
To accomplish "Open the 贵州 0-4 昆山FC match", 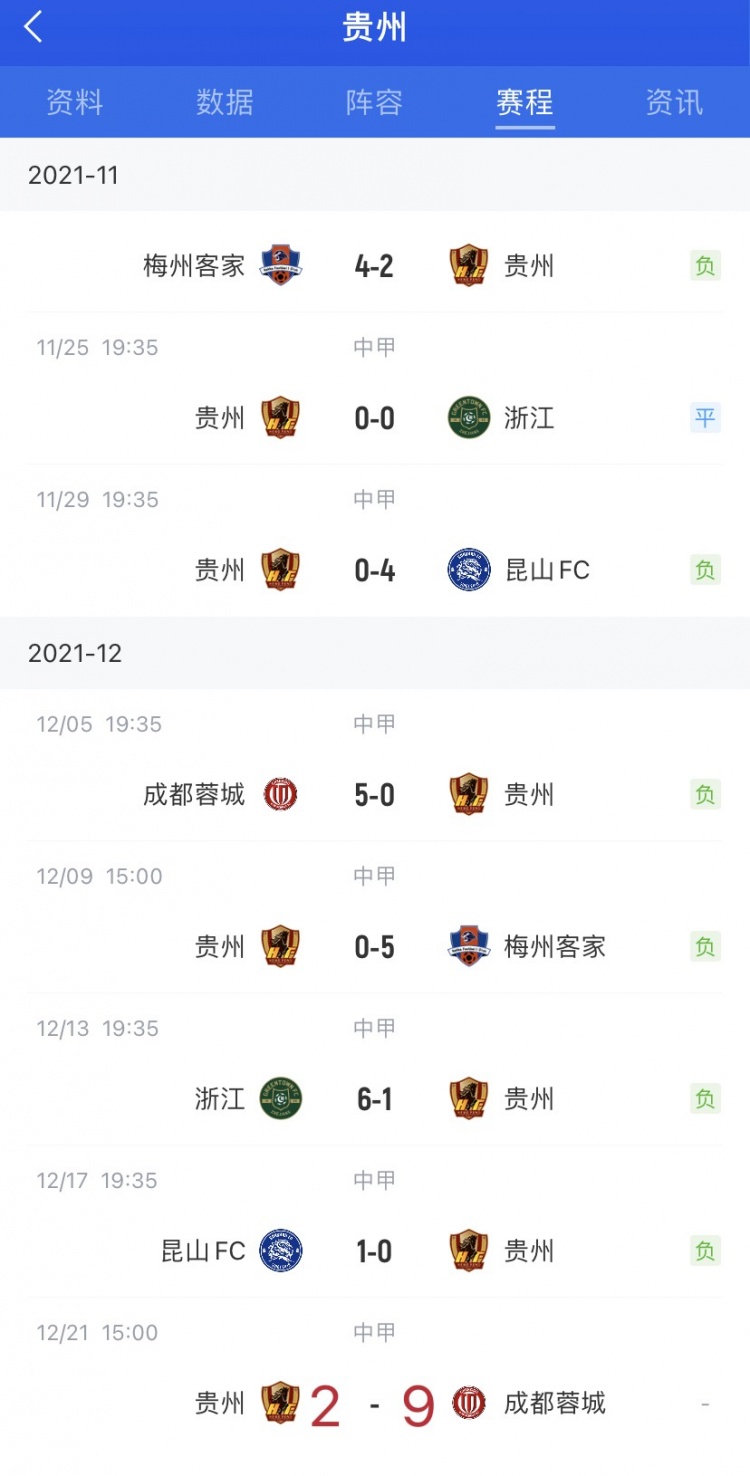I will 375,541.
